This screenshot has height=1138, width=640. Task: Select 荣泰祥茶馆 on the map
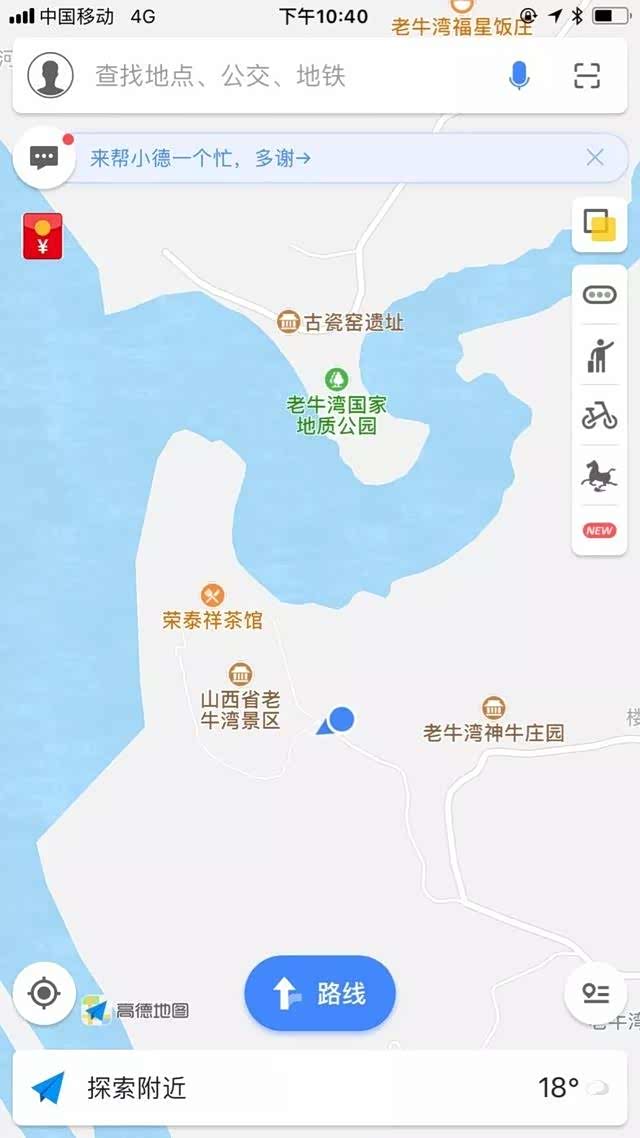[212, 608]
